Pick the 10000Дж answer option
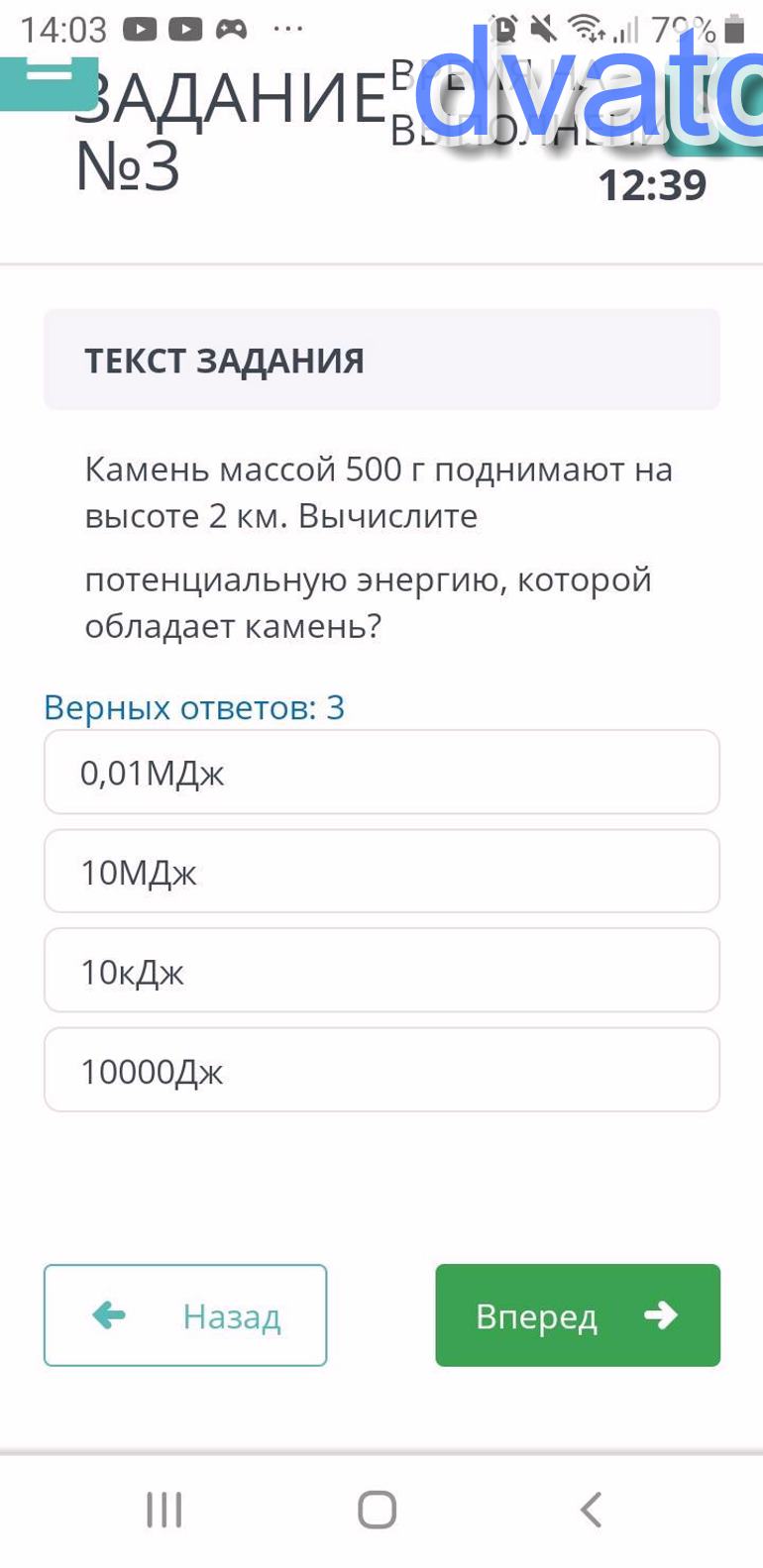Image resolution: width=763 pixels, height=1568 pixels. pos(381,1071)
